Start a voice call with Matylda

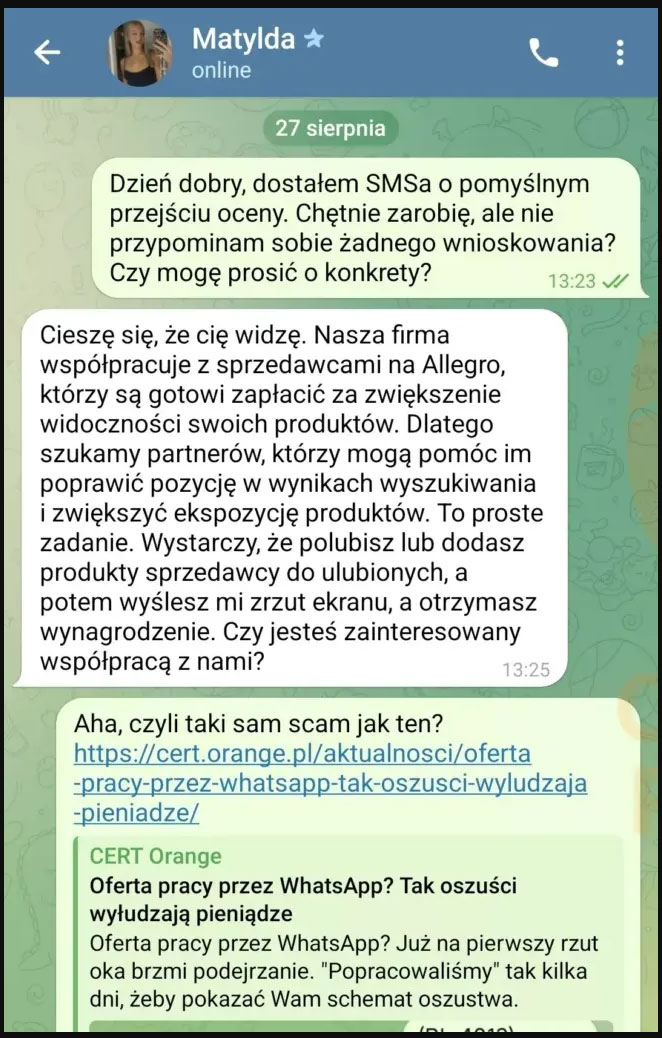pyautogui.click(x=544, y=53)
